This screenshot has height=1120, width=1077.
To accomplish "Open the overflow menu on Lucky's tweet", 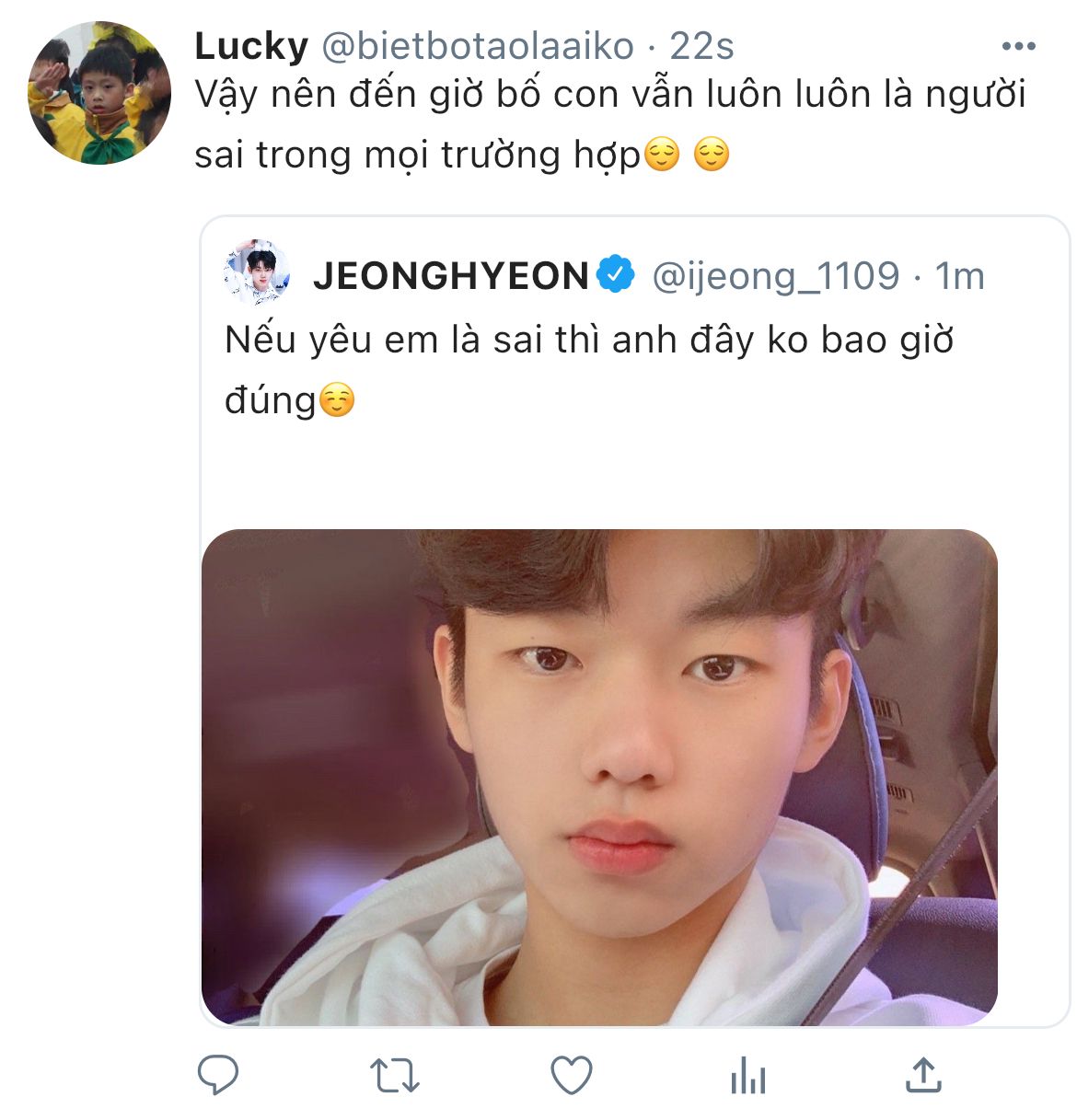I will click(x=1018, y=46).
